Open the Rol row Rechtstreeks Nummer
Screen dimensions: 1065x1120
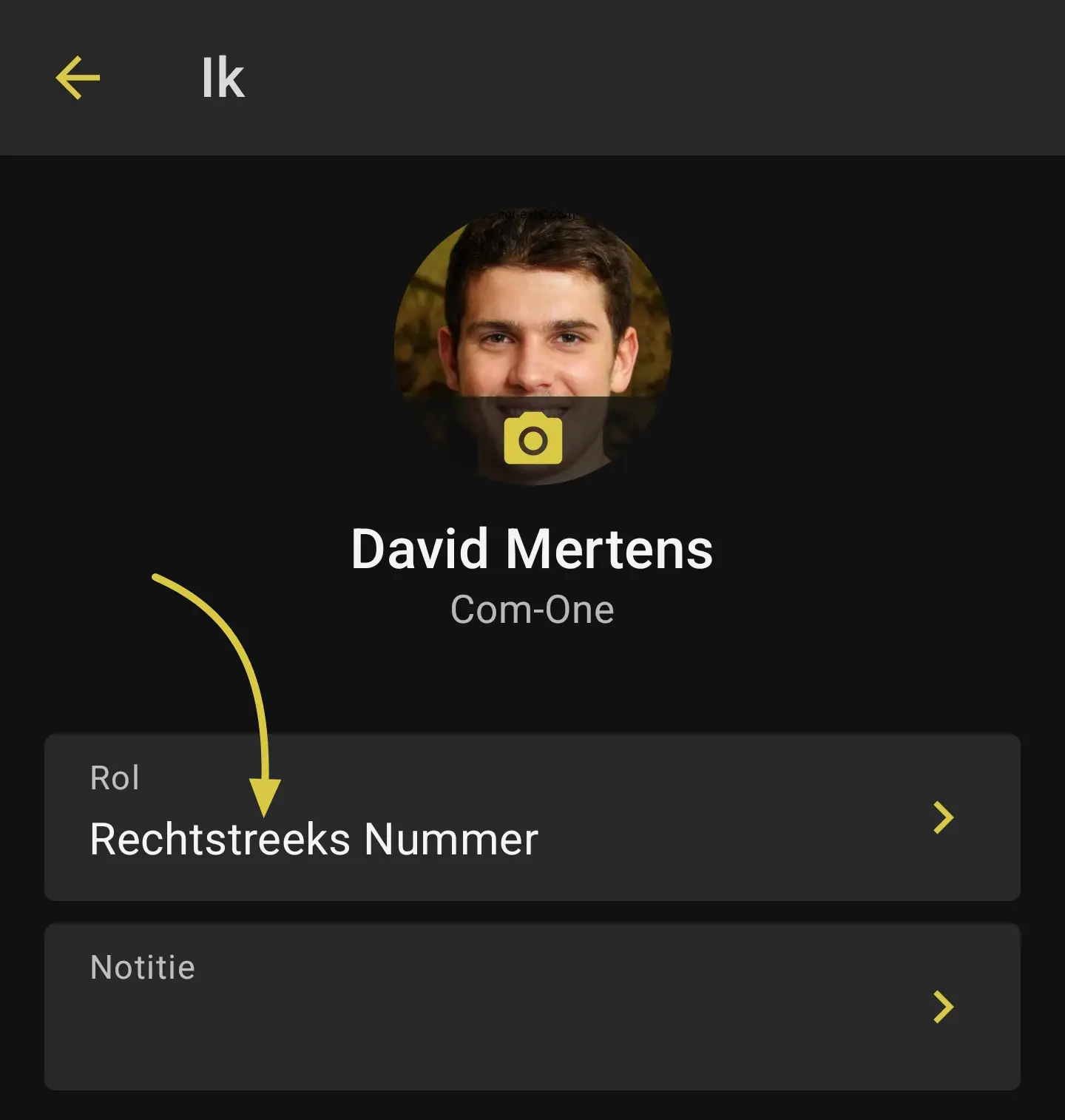(x=532, y=817)
